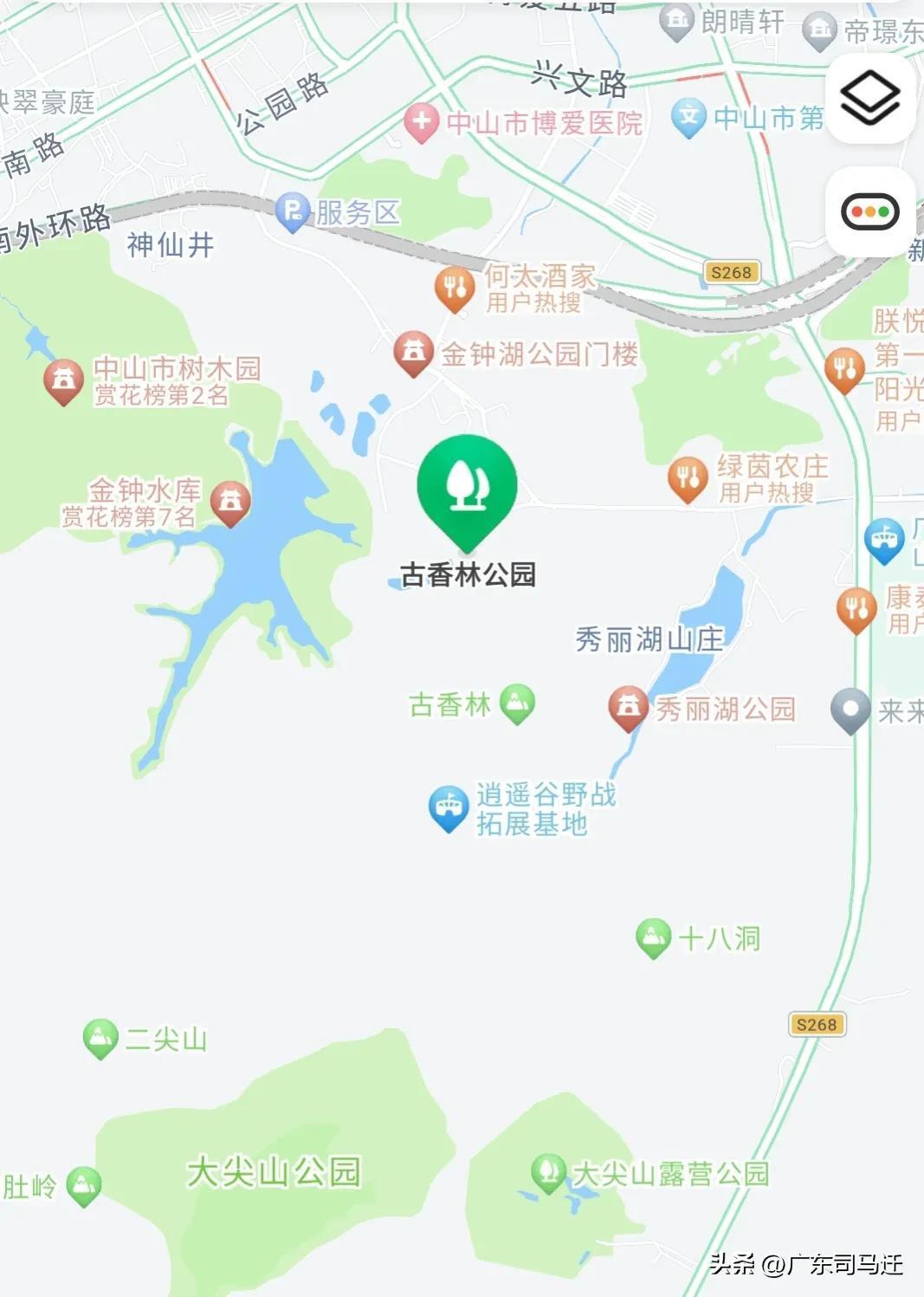924x1297 pixels.
Task: Open the 何太酒家 restaurant marker
Action: 455,288
